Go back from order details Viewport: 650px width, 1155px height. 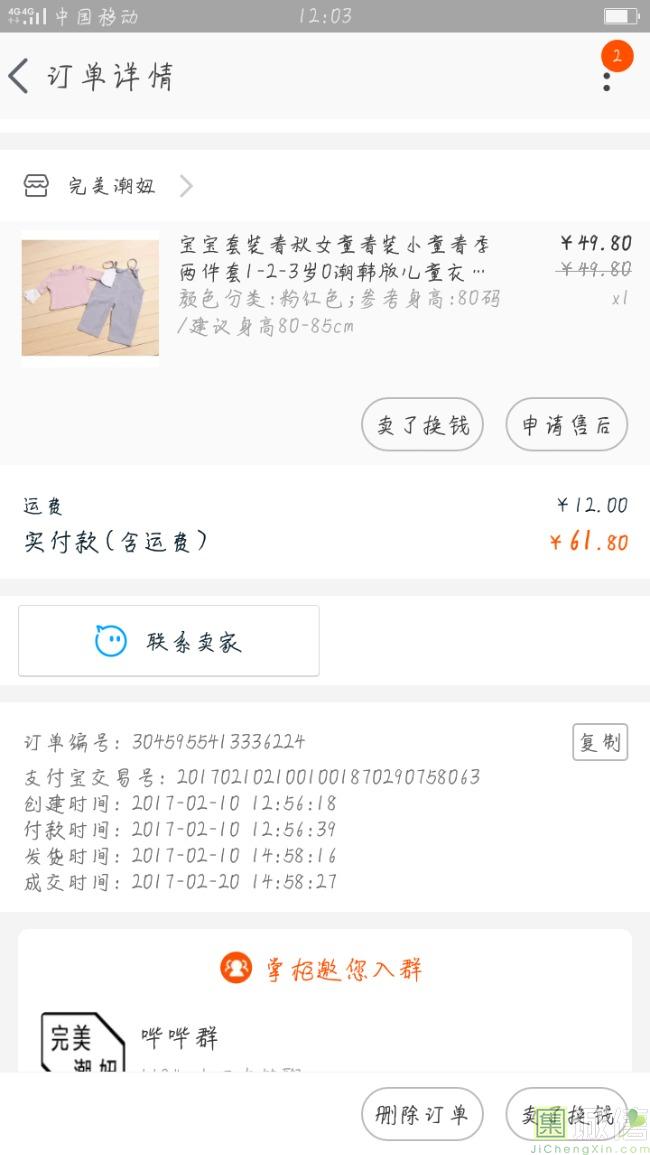(20, 76)
